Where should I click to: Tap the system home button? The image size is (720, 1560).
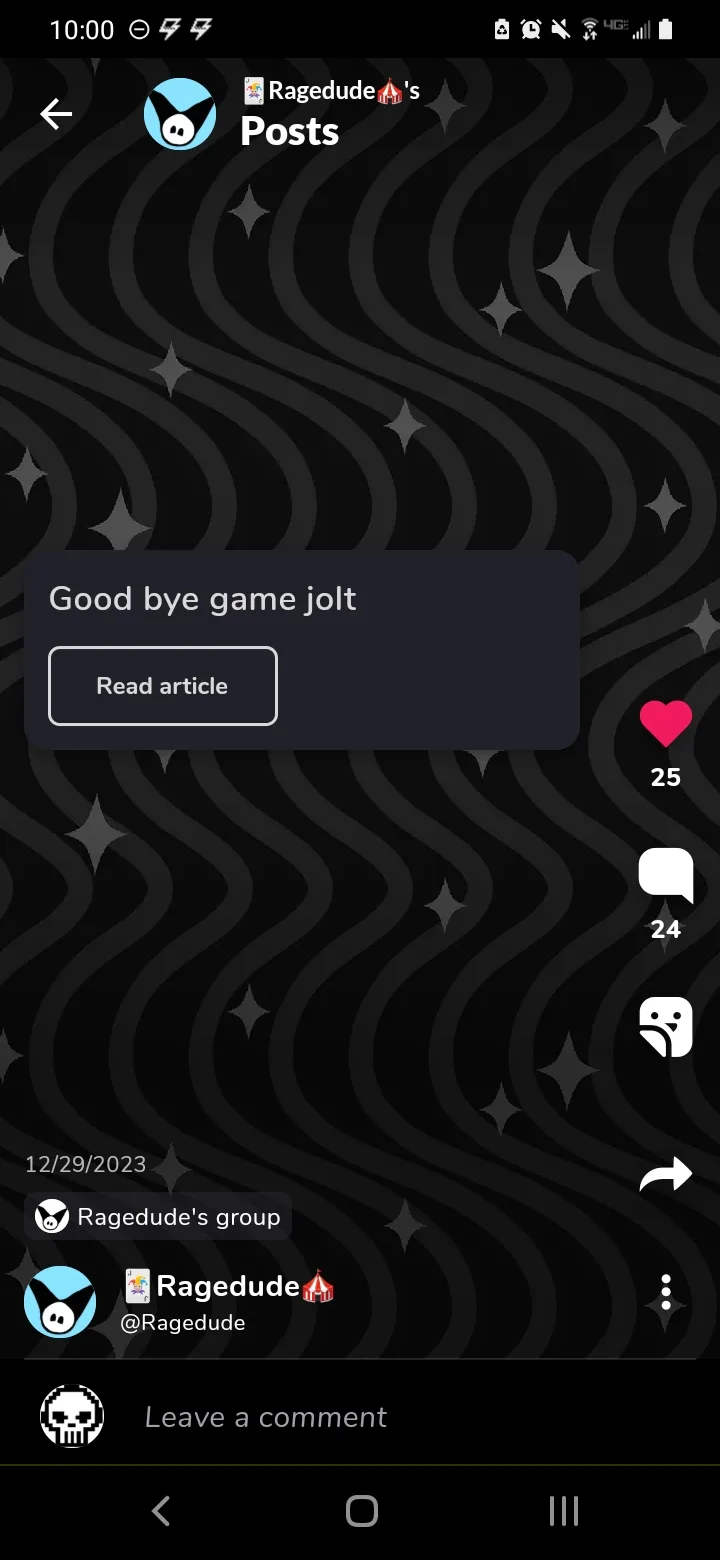[x=361, y=1510]
